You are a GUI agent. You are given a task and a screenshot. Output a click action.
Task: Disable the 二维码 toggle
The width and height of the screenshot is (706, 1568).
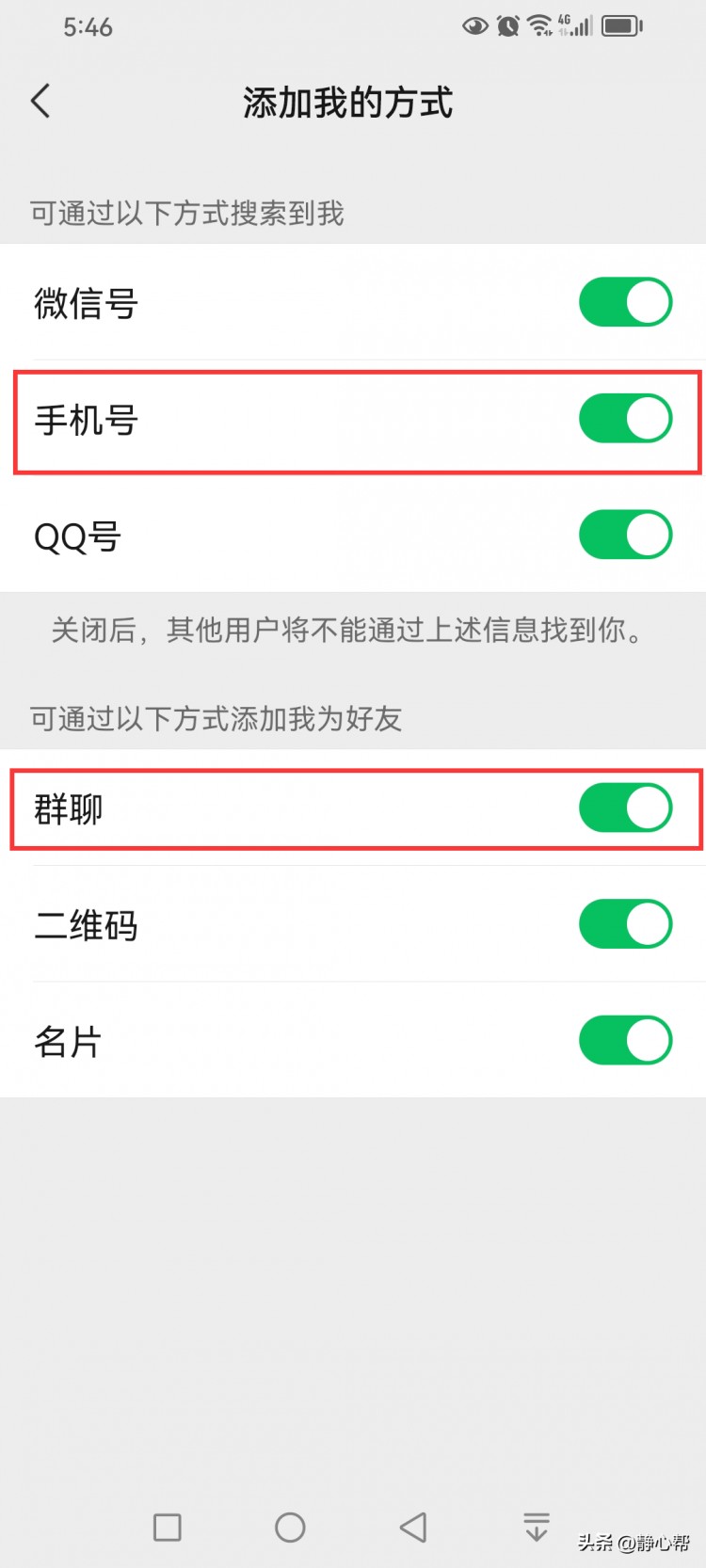tap(625, 924)
